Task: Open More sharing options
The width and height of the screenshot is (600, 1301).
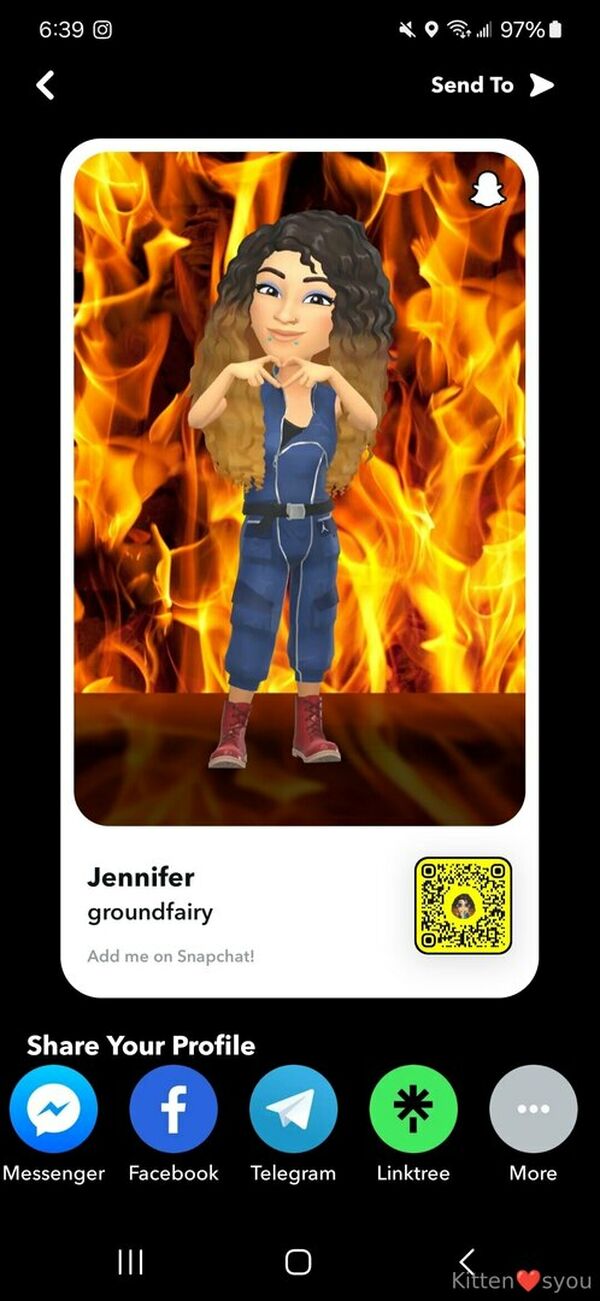Action: pos(533,1109)
